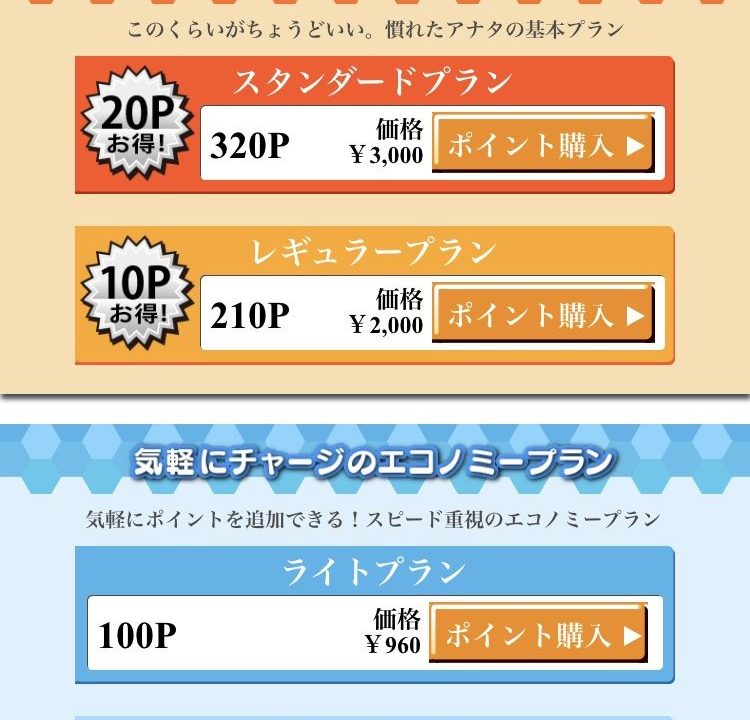Buy points for the スタンダードプラン 320P
This screenshot has width=750, height=720.
click(543, 146)
